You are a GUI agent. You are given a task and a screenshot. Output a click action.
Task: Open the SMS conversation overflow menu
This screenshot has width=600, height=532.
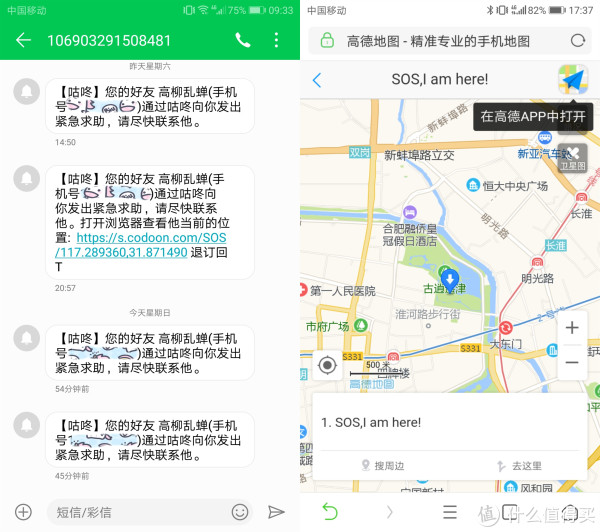pos(277,41)
